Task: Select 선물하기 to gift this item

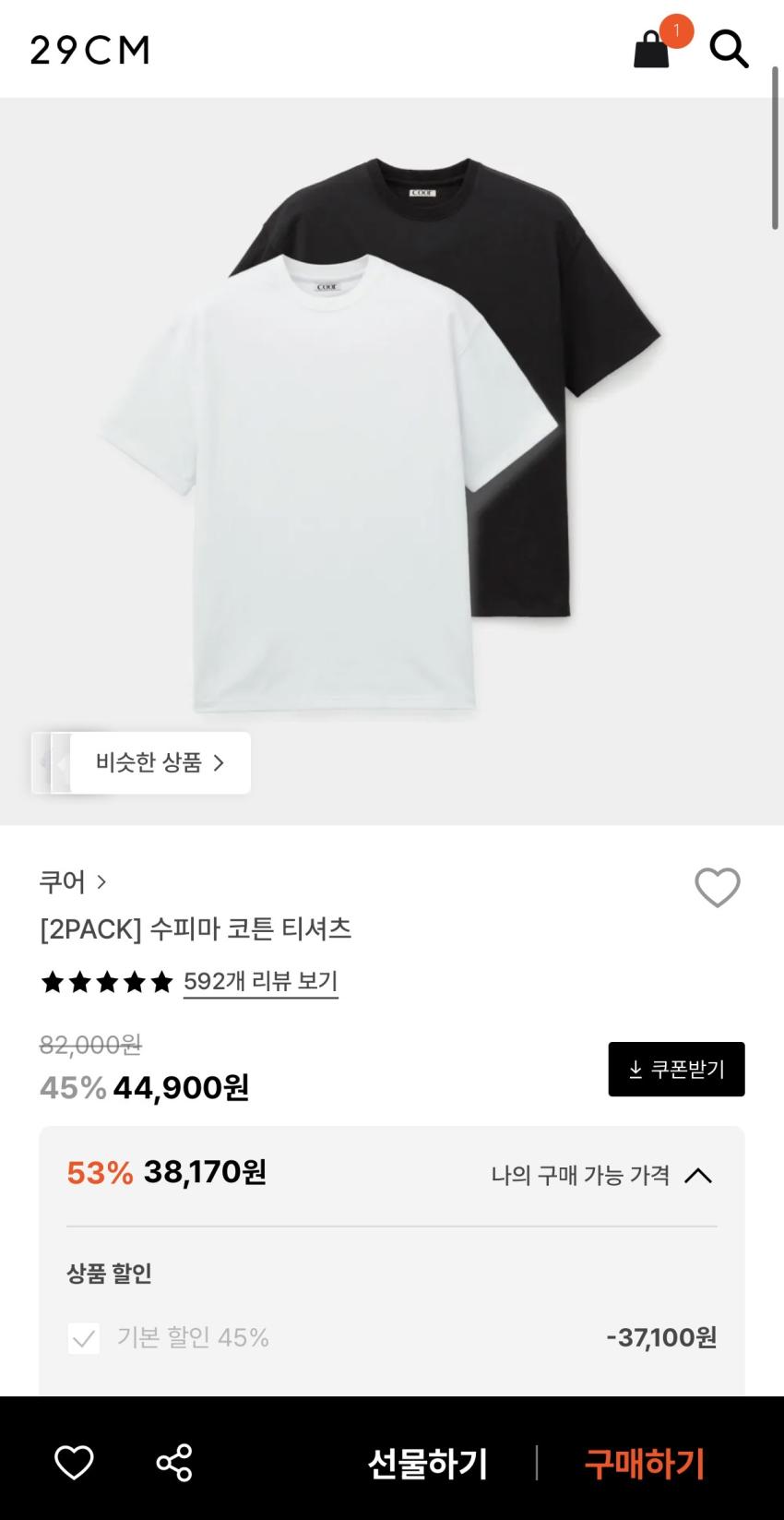Action: click(x=427, y=1464)
